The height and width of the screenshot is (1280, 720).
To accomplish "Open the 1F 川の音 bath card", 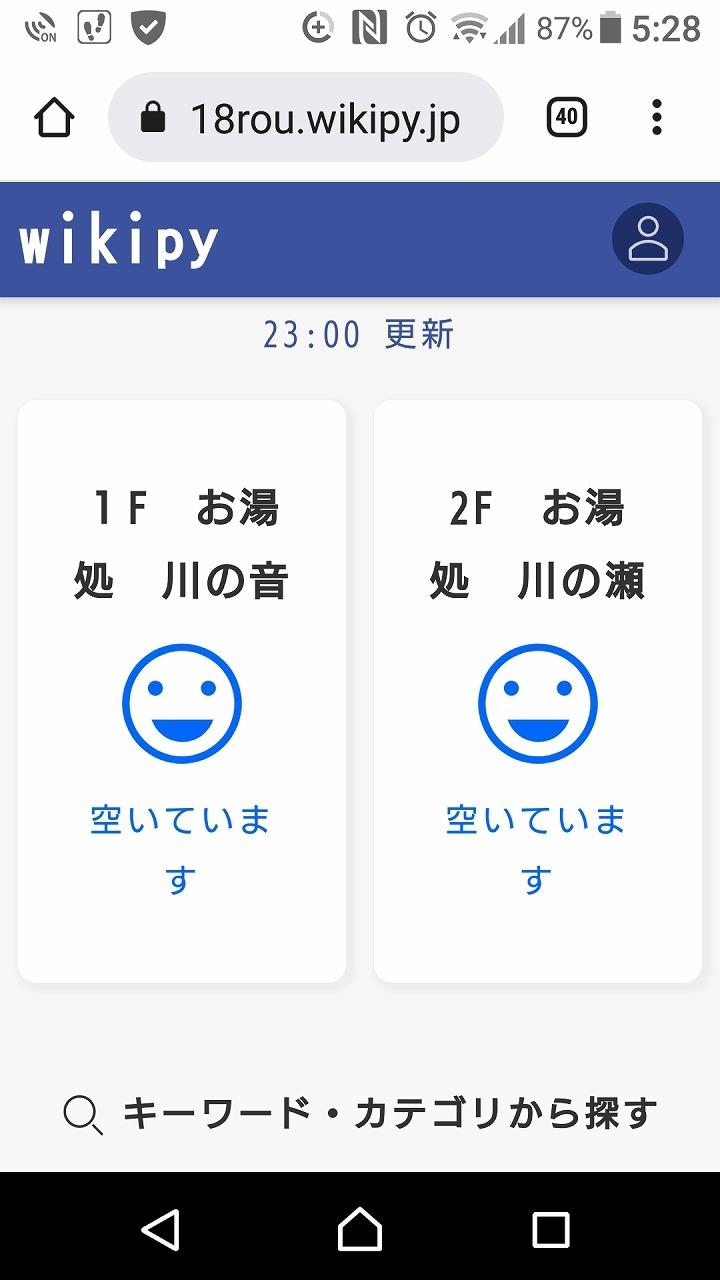I will click(x=182, y=691).
